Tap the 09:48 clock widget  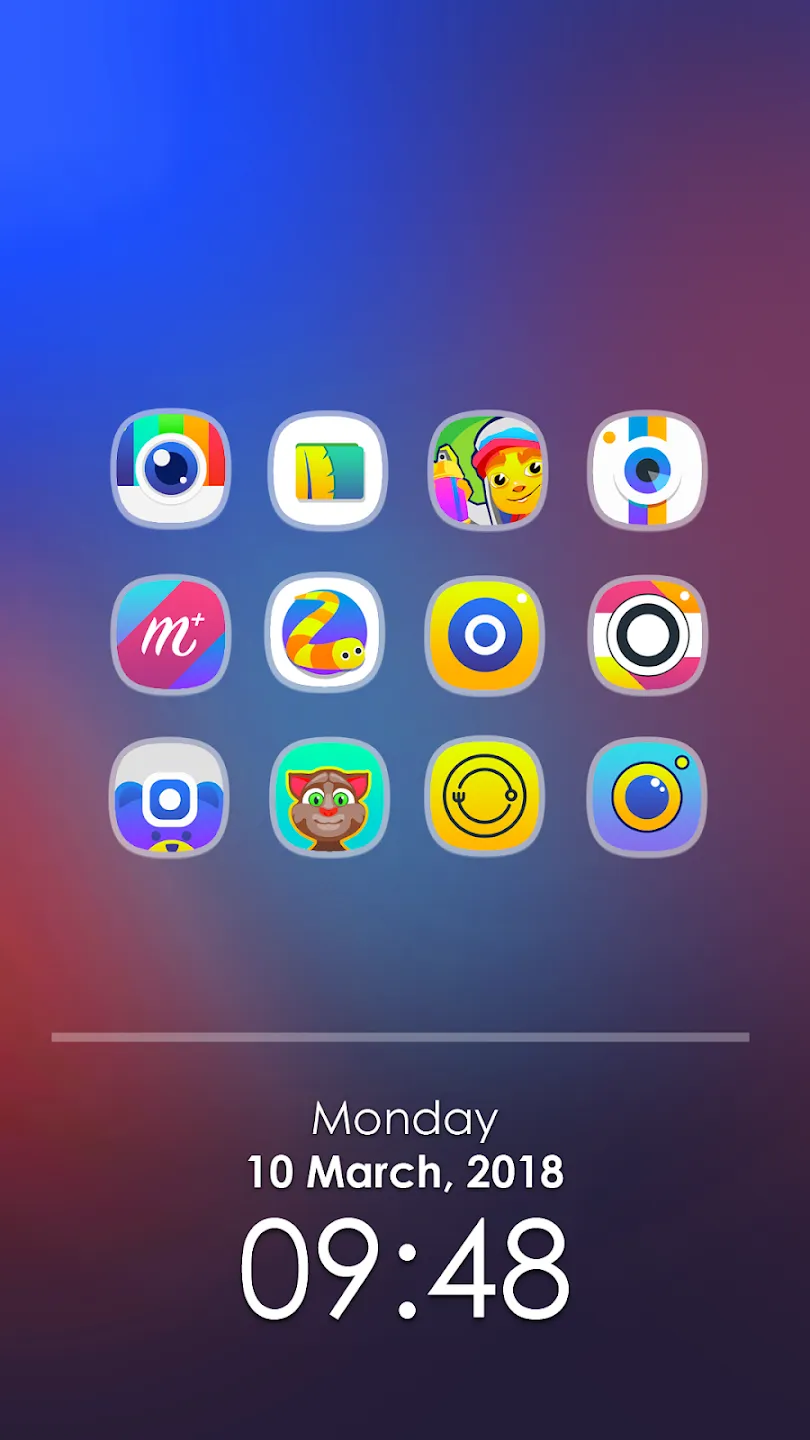pyautogui.click(x=405, y=1268)
